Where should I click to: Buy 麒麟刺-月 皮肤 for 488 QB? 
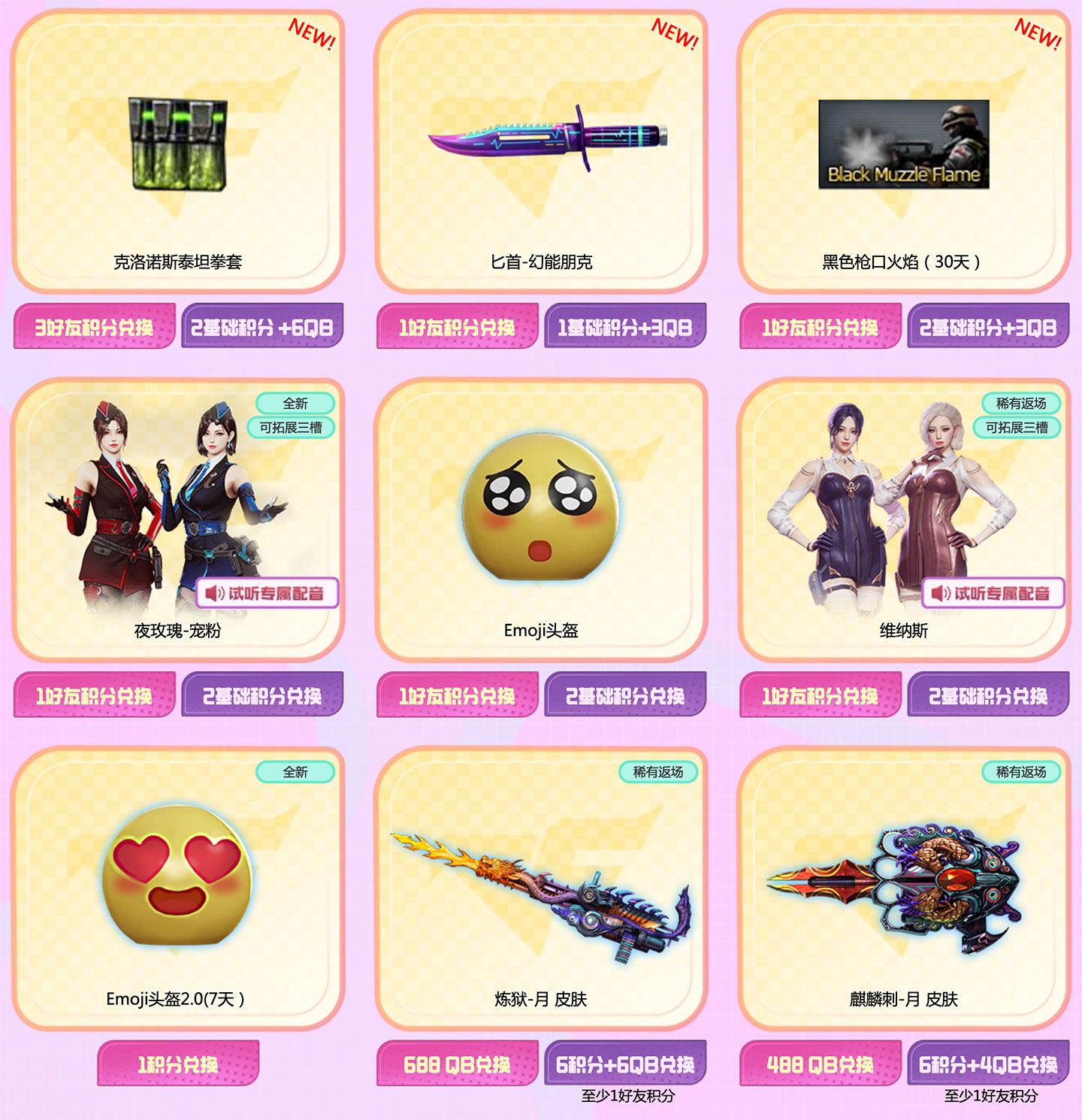click(x=821, y=1063)
